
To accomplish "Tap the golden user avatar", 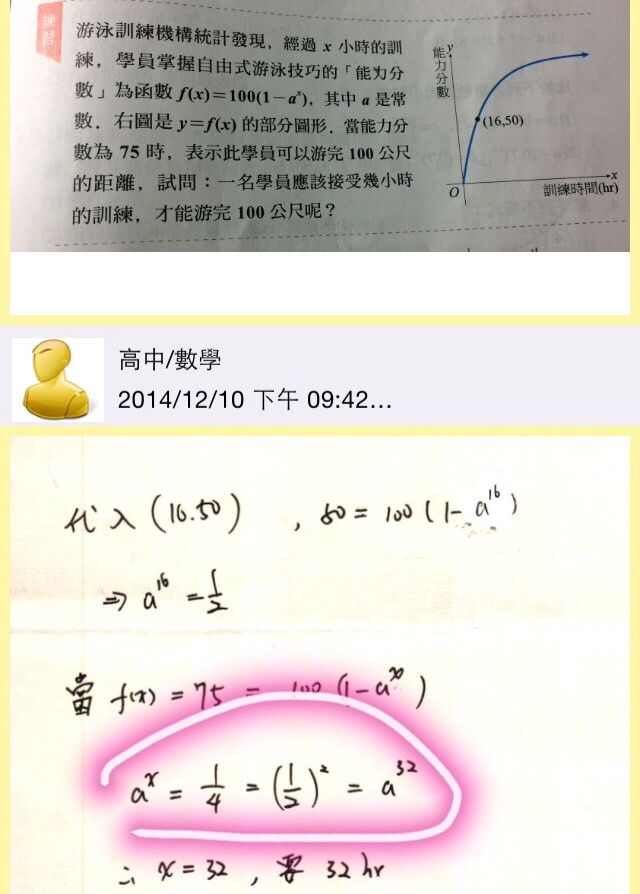I will tap(58, 379).
